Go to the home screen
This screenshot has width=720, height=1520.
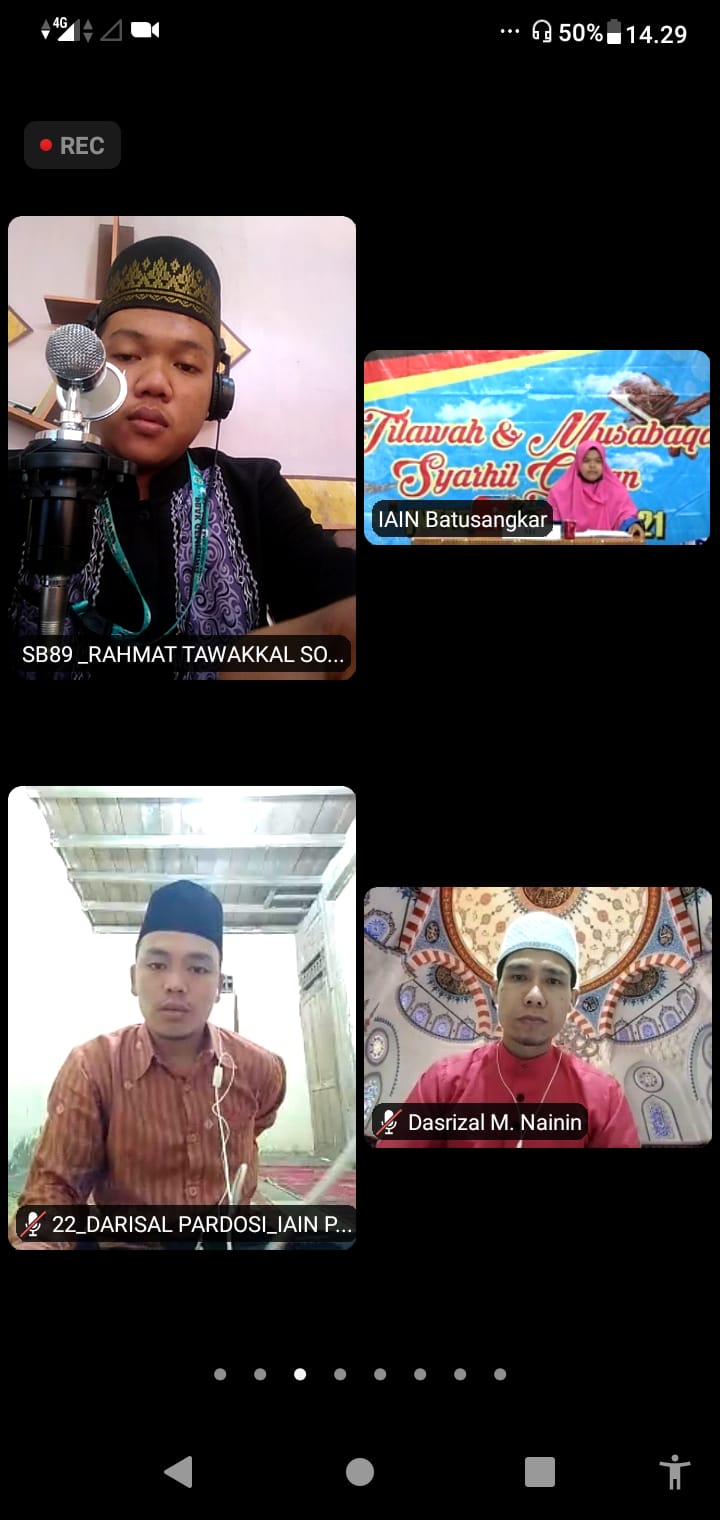360,1472
